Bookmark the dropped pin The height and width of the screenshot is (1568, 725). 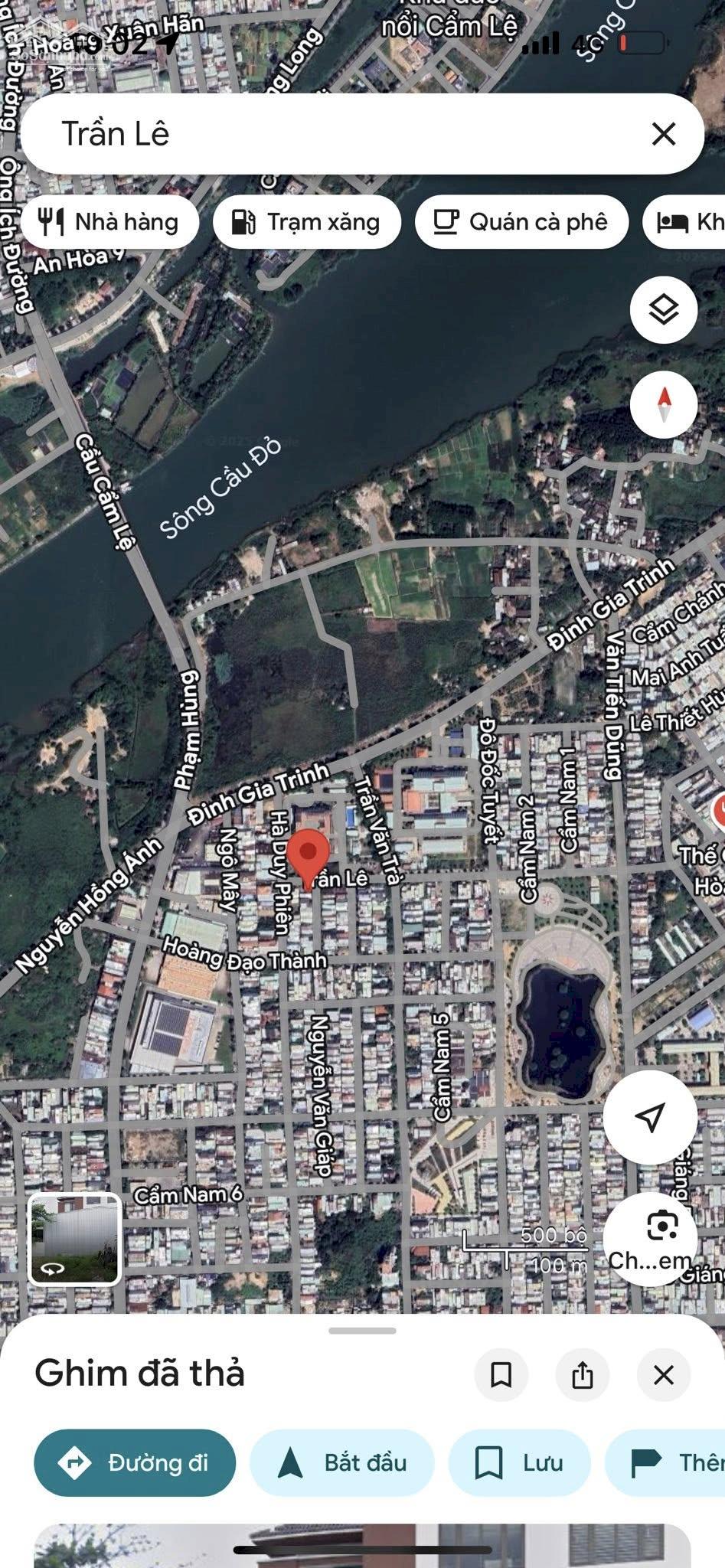501,1374
